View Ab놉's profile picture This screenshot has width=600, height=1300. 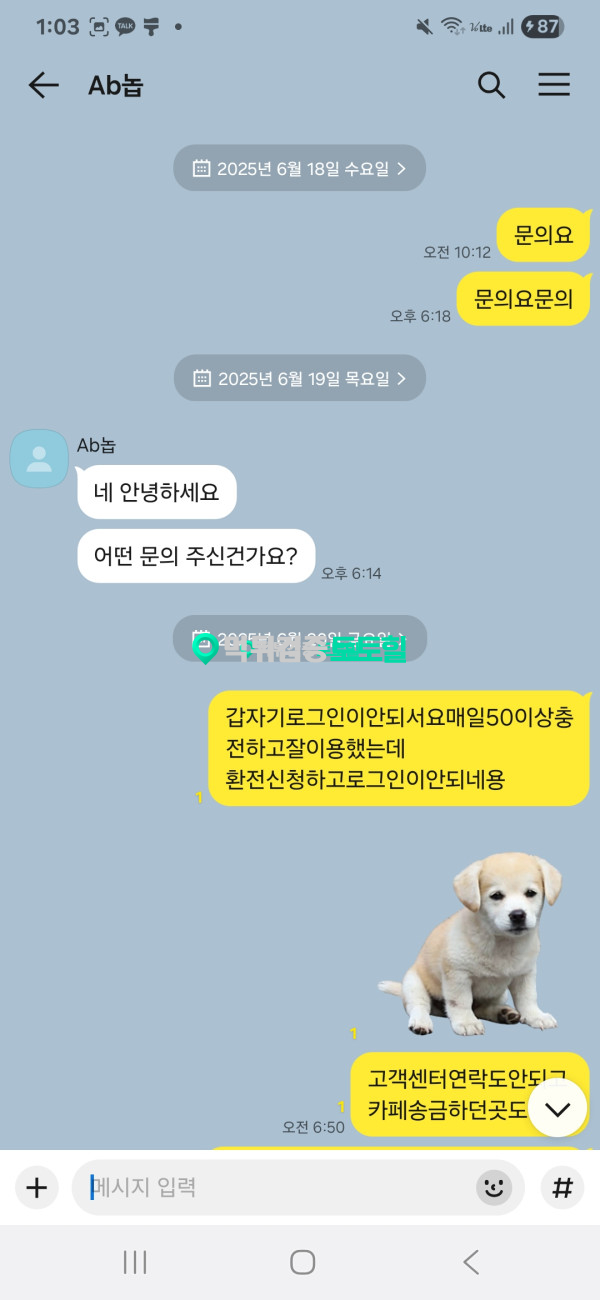[x=40, y=459]
